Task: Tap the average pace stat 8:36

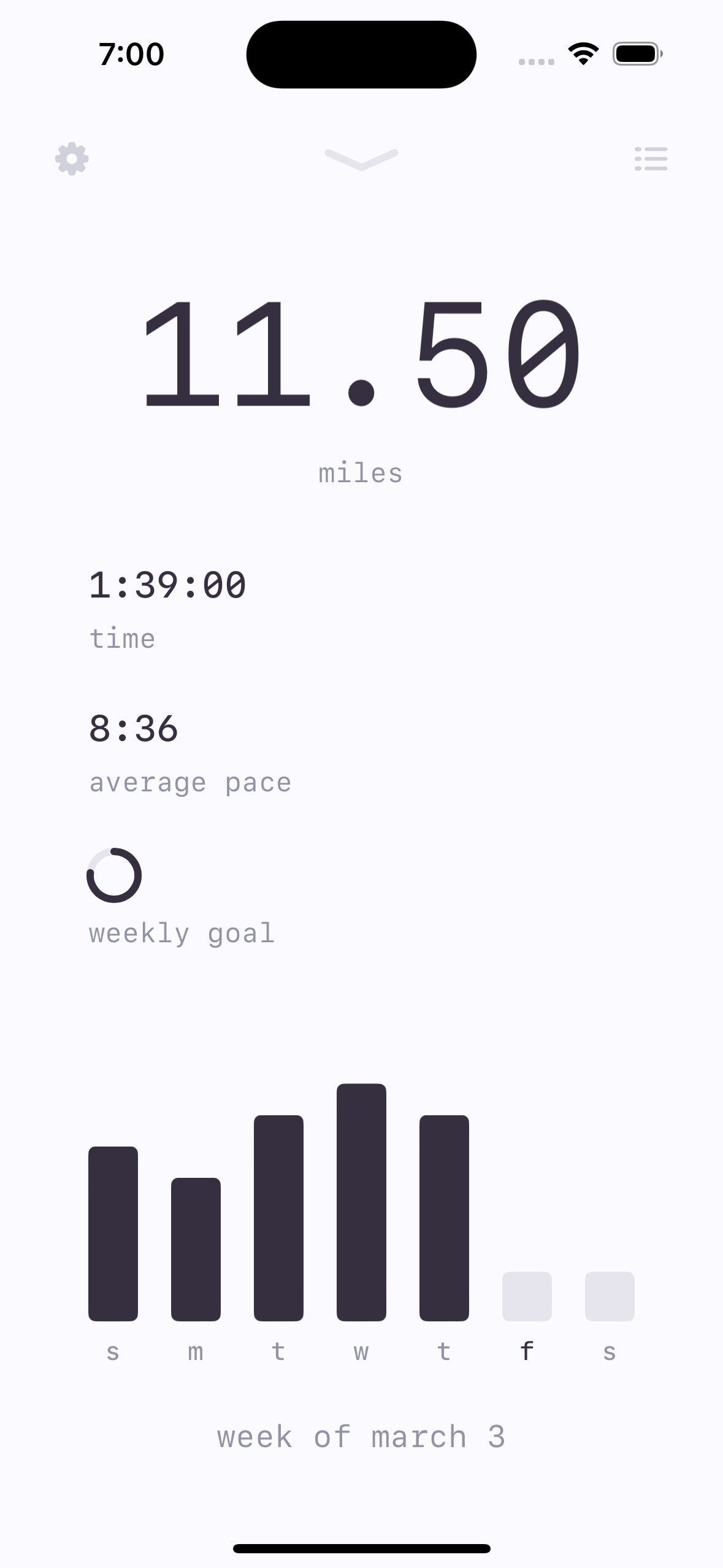Action: 134,728
